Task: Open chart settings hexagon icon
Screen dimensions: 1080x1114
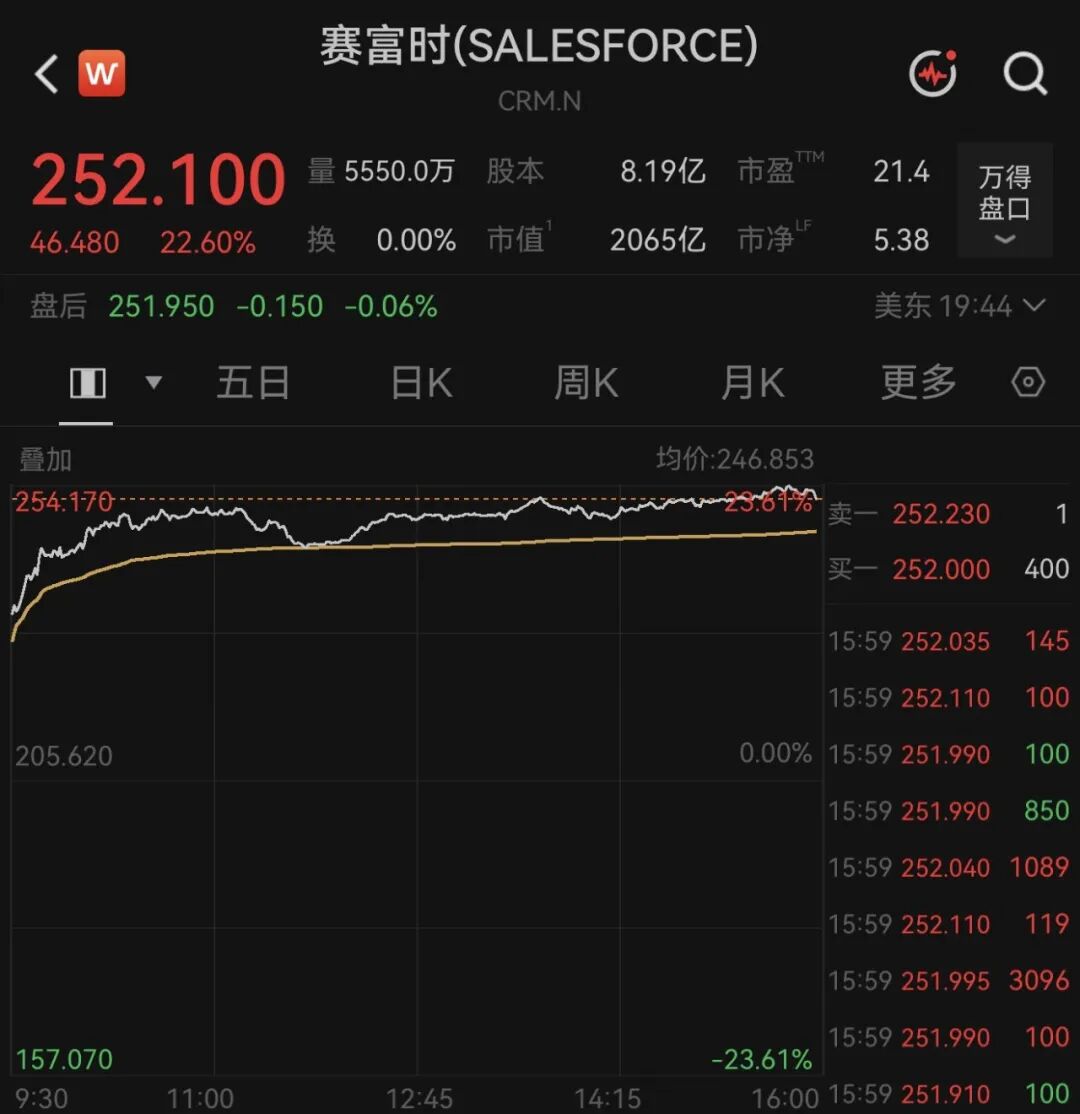Action: click(1028, 382)
